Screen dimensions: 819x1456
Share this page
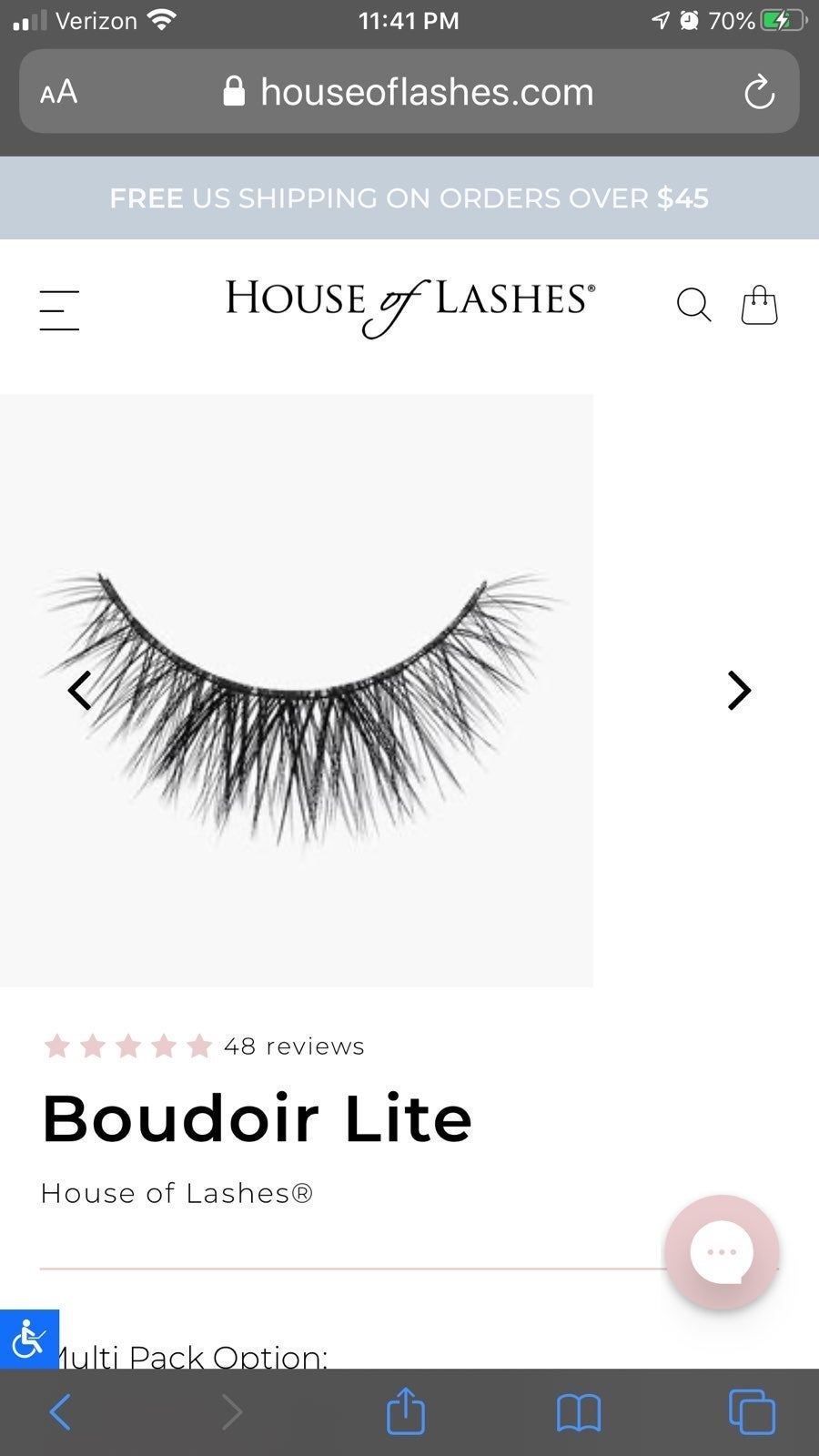coord(406,1410)
